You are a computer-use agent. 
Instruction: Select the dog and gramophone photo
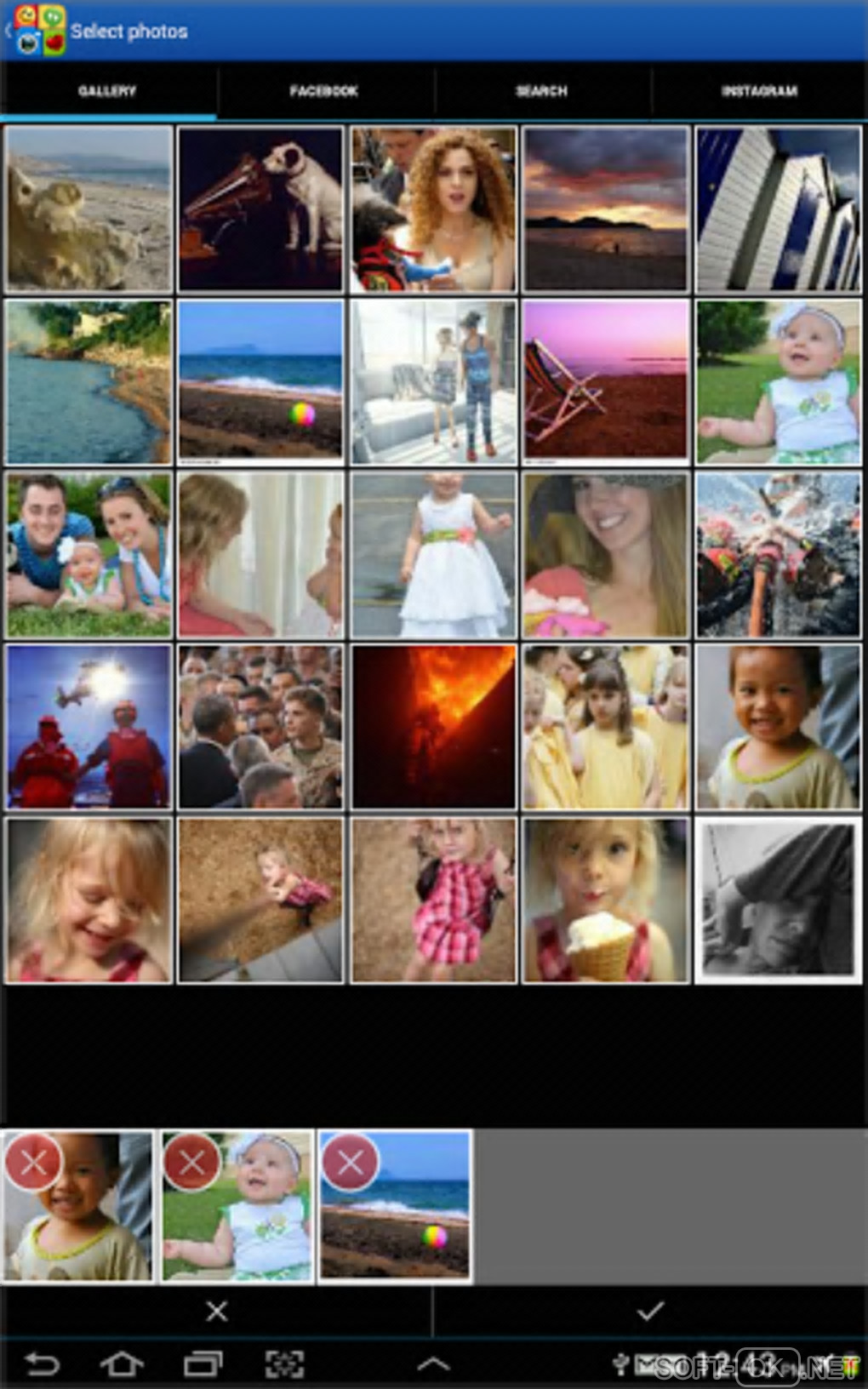[260, 209]
